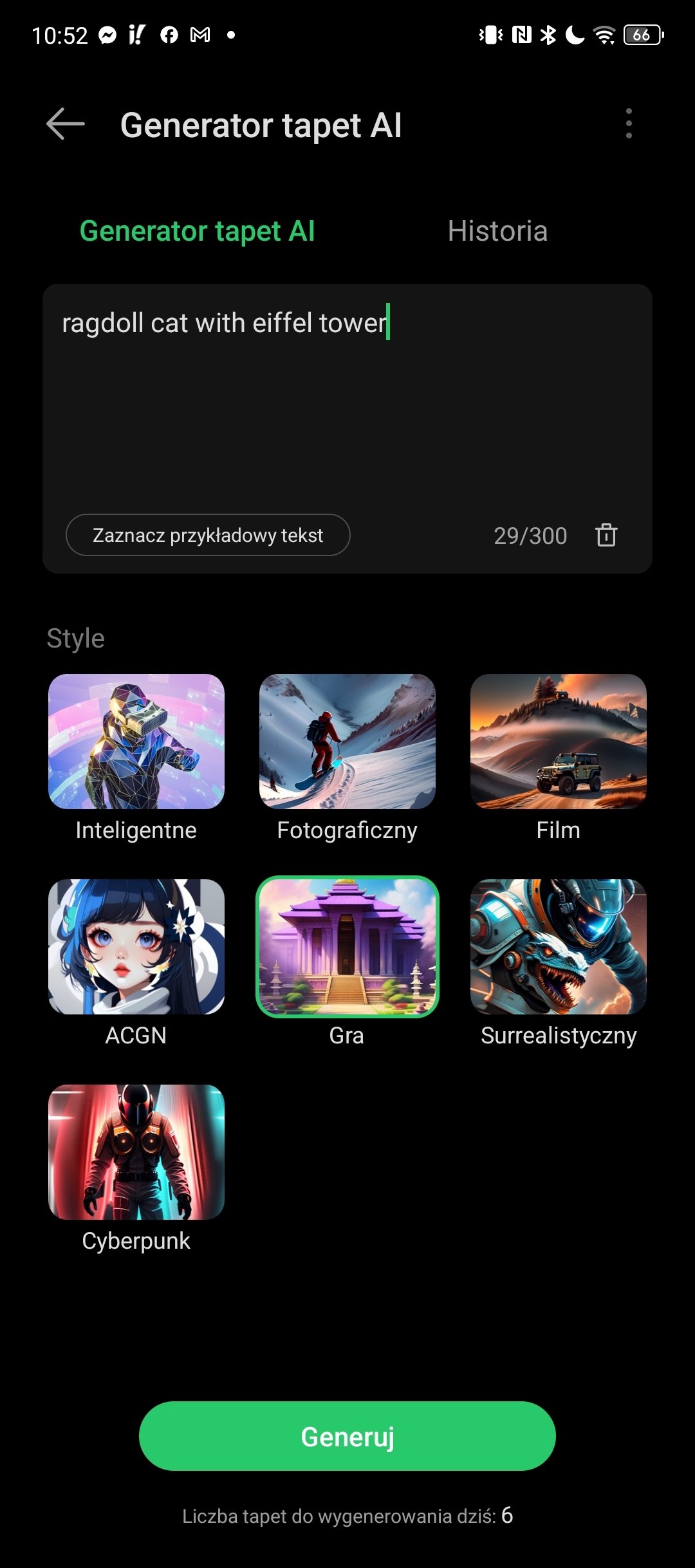Tap Zaznacz przykładowy tekst chip
This screenshot has height=1568, width=695.
point(208,535)
